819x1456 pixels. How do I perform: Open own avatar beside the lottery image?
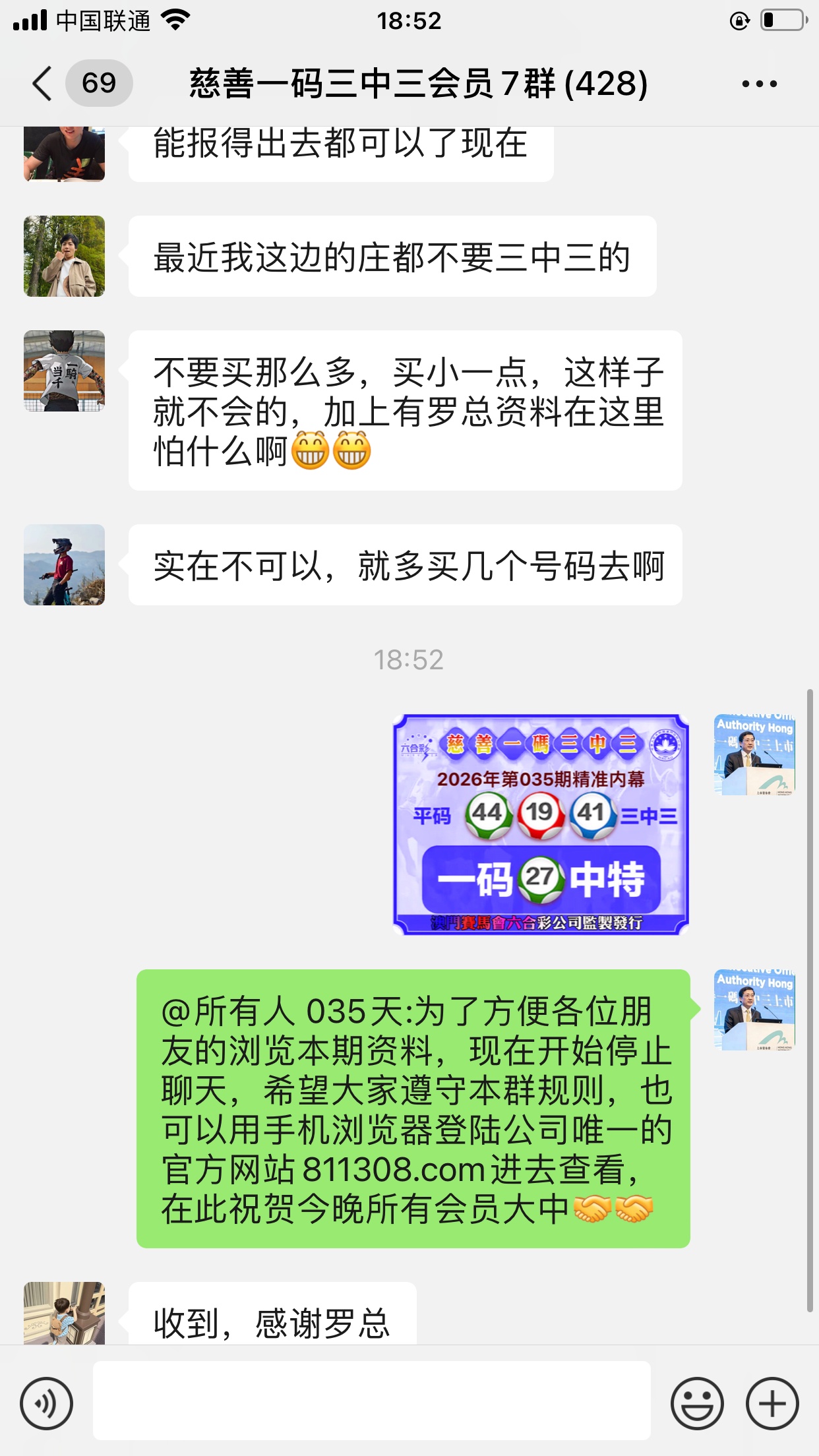[754, 755]
